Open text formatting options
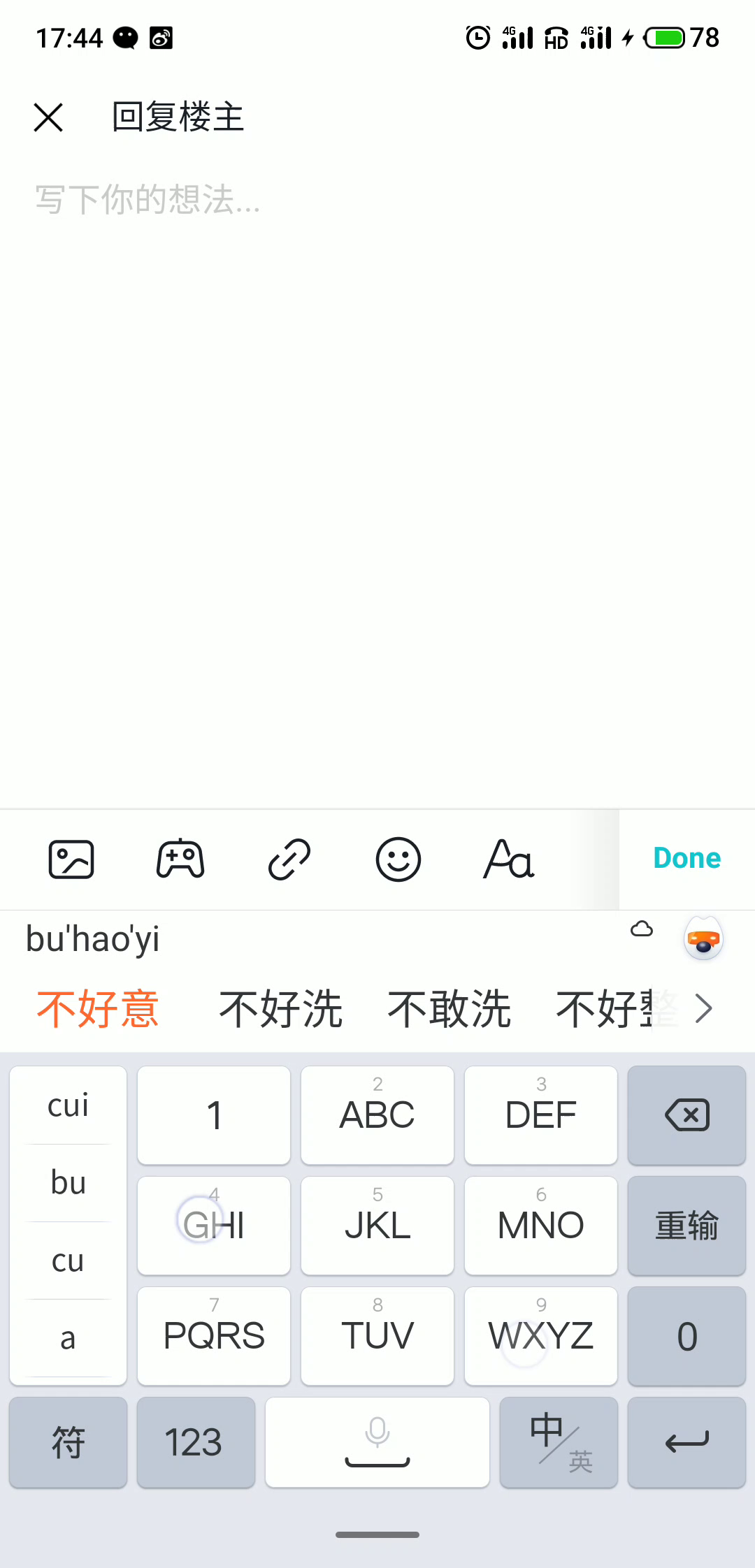Viewport: 755px width, 1568px height. pos(509,859)
